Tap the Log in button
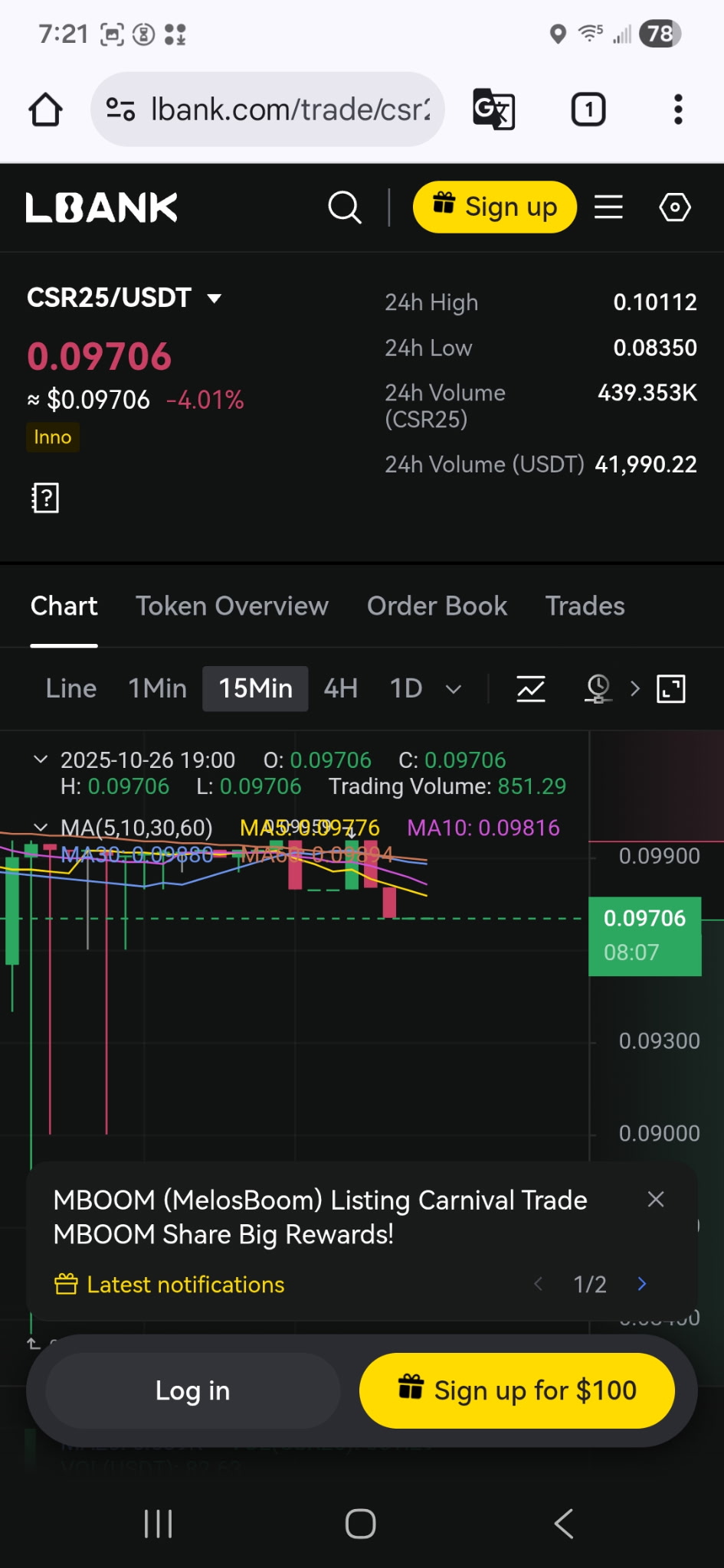Image resolution: width=724 pixels, height=1568 pixels. point(192,1390)
